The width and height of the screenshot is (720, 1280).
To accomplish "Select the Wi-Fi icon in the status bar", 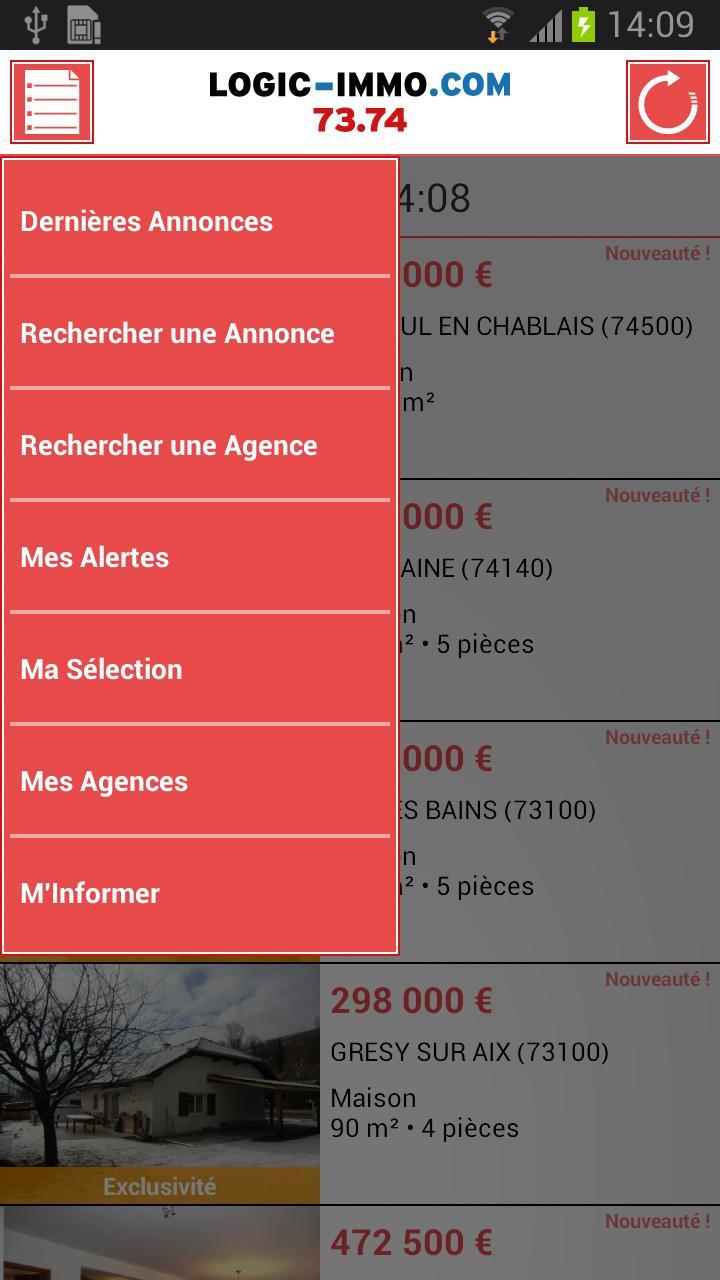I will 497,21.
